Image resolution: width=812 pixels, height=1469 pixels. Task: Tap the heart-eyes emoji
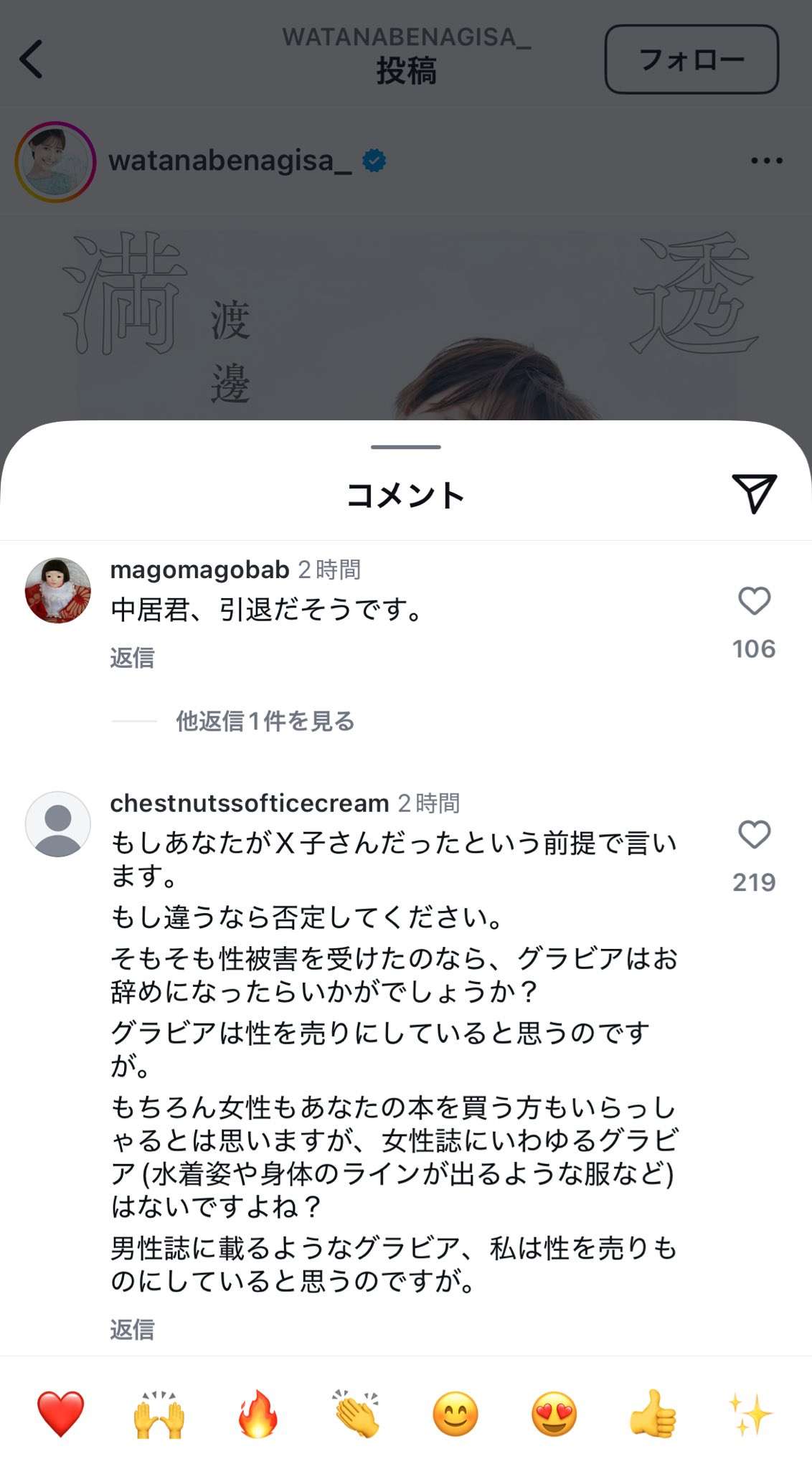tap(554, 1414)
